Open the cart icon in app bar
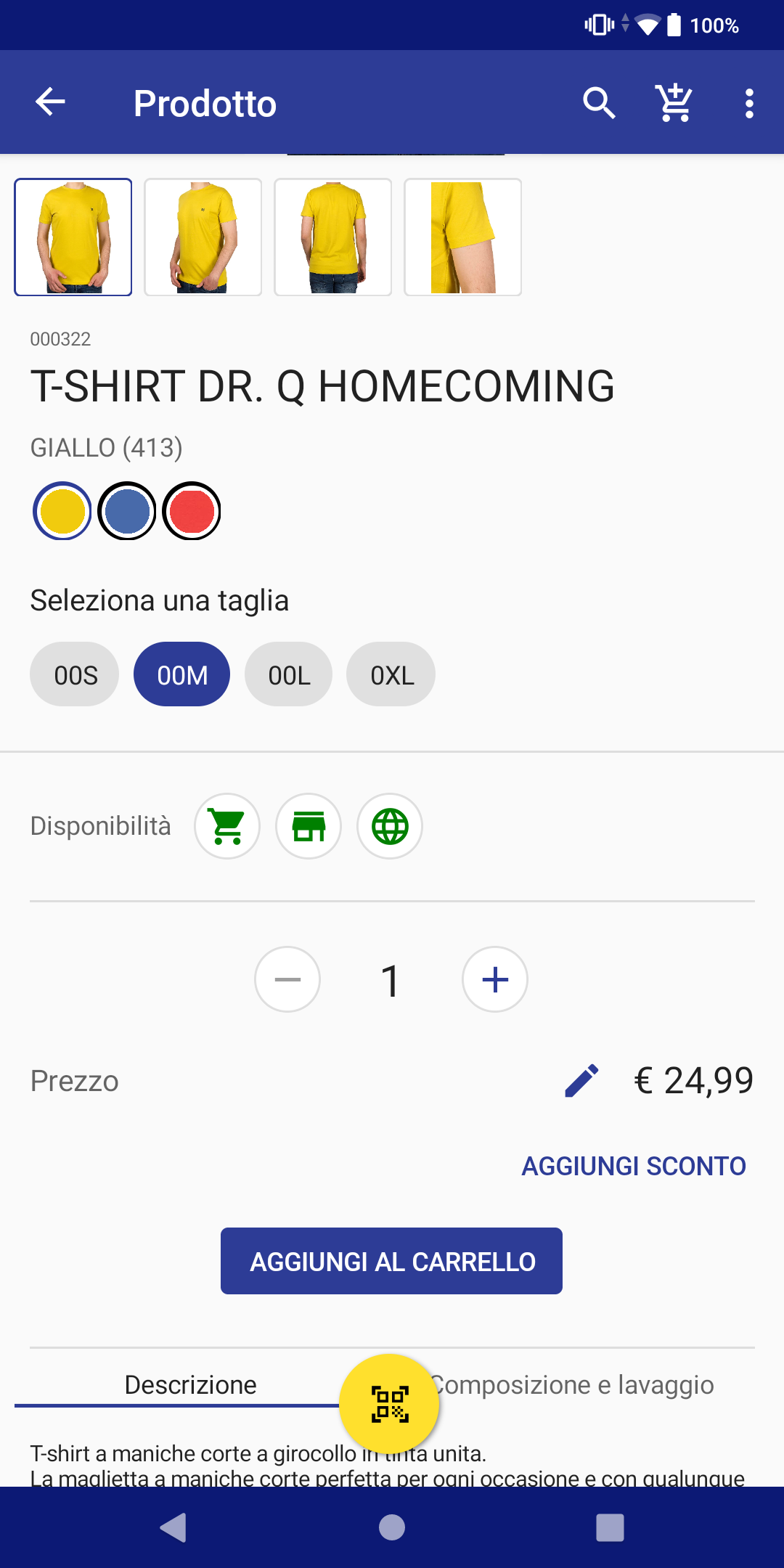784x1568 pixels. point(674,103)
